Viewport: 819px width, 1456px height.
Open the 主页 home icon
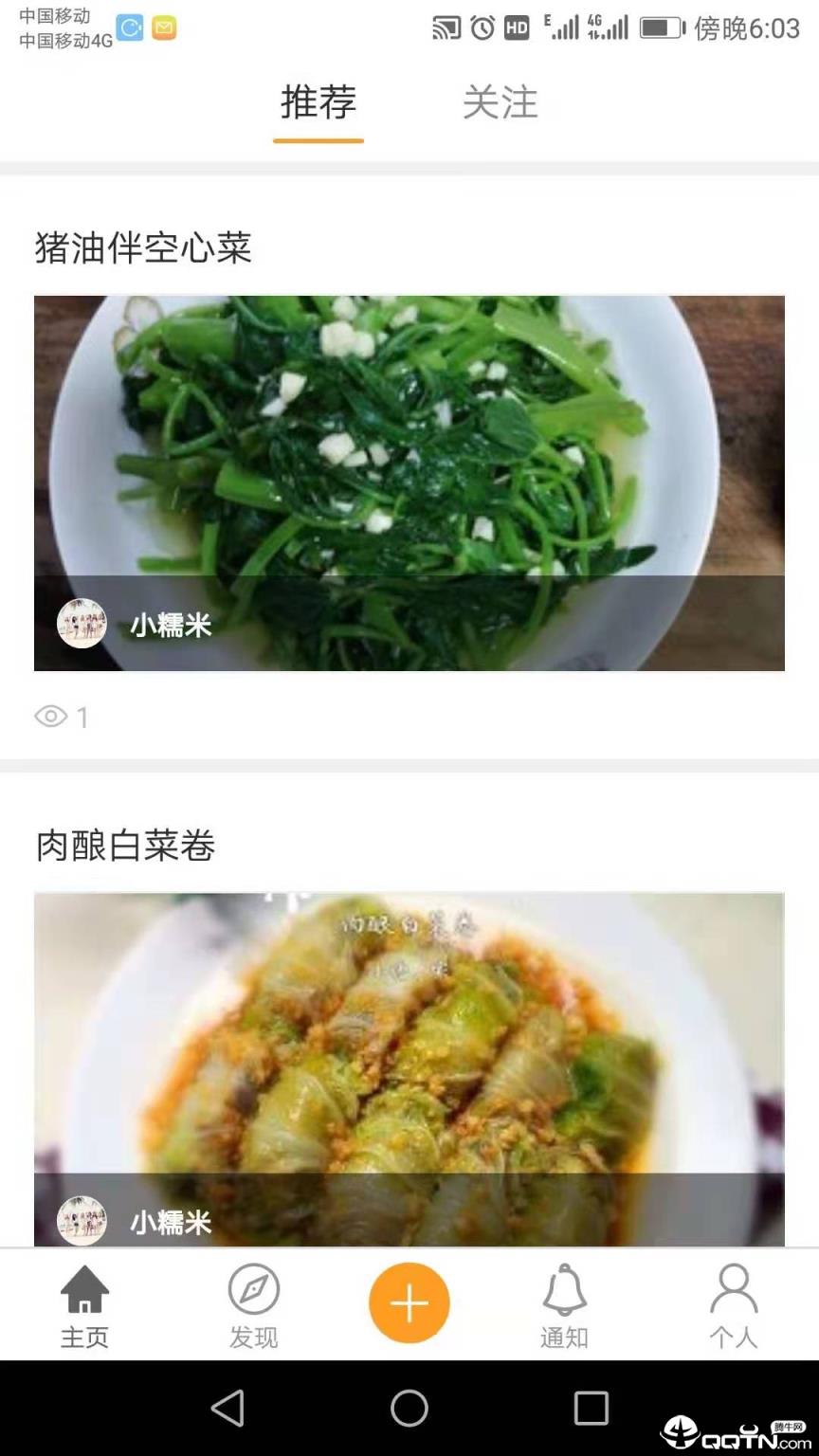[83, 1306]
